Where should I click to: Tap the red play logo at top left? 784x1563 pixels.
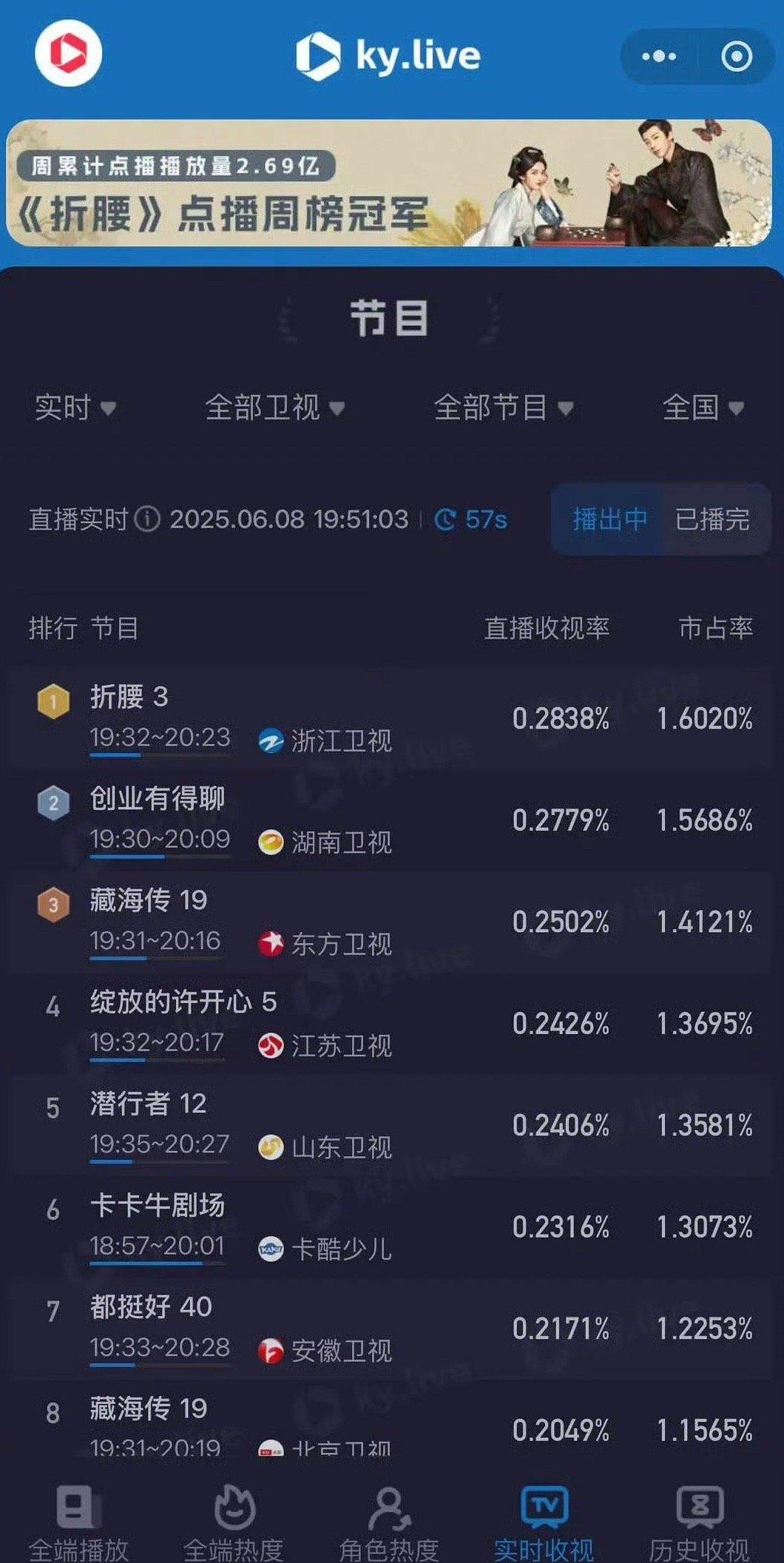click(68, 53)
